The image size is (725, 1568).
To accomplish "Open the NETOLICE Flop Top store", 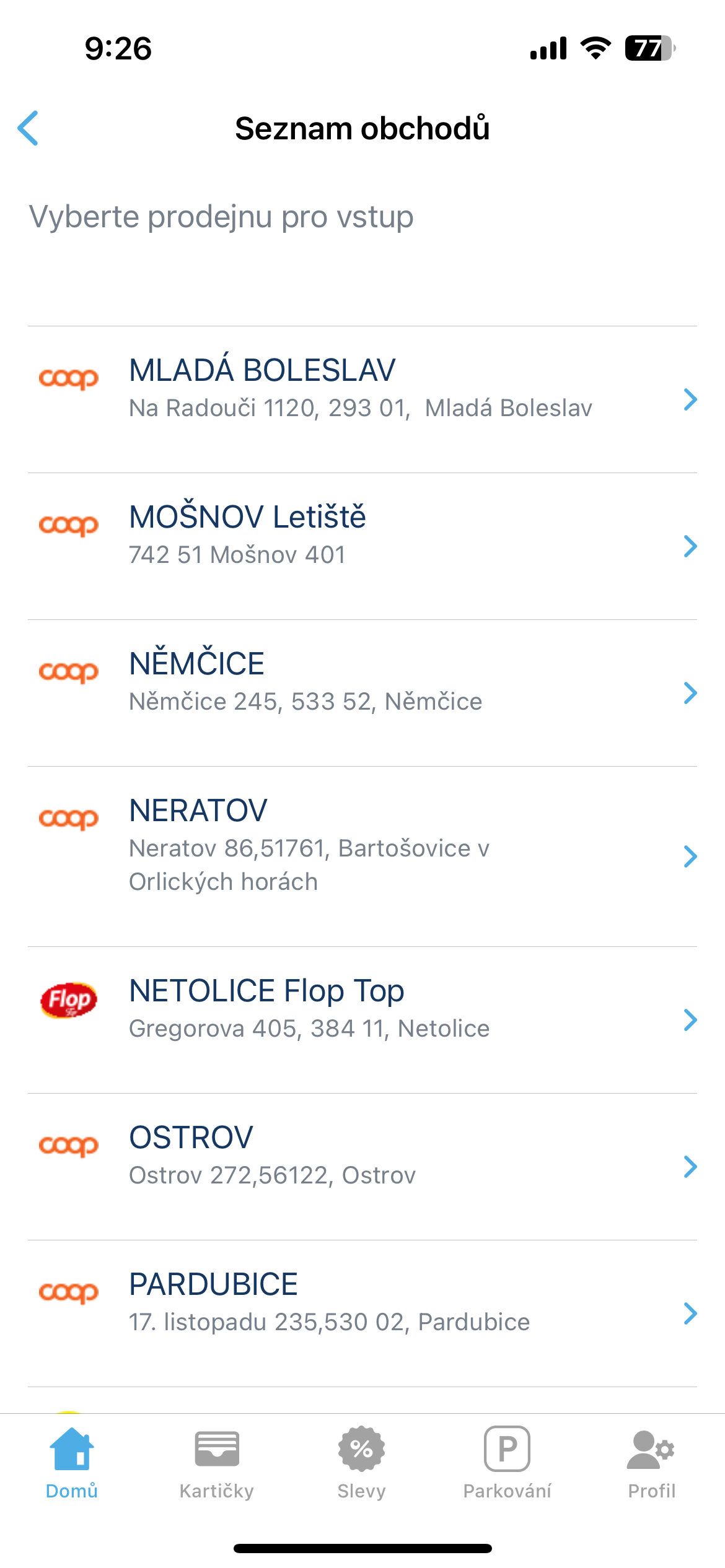I will pos(362,1020).
